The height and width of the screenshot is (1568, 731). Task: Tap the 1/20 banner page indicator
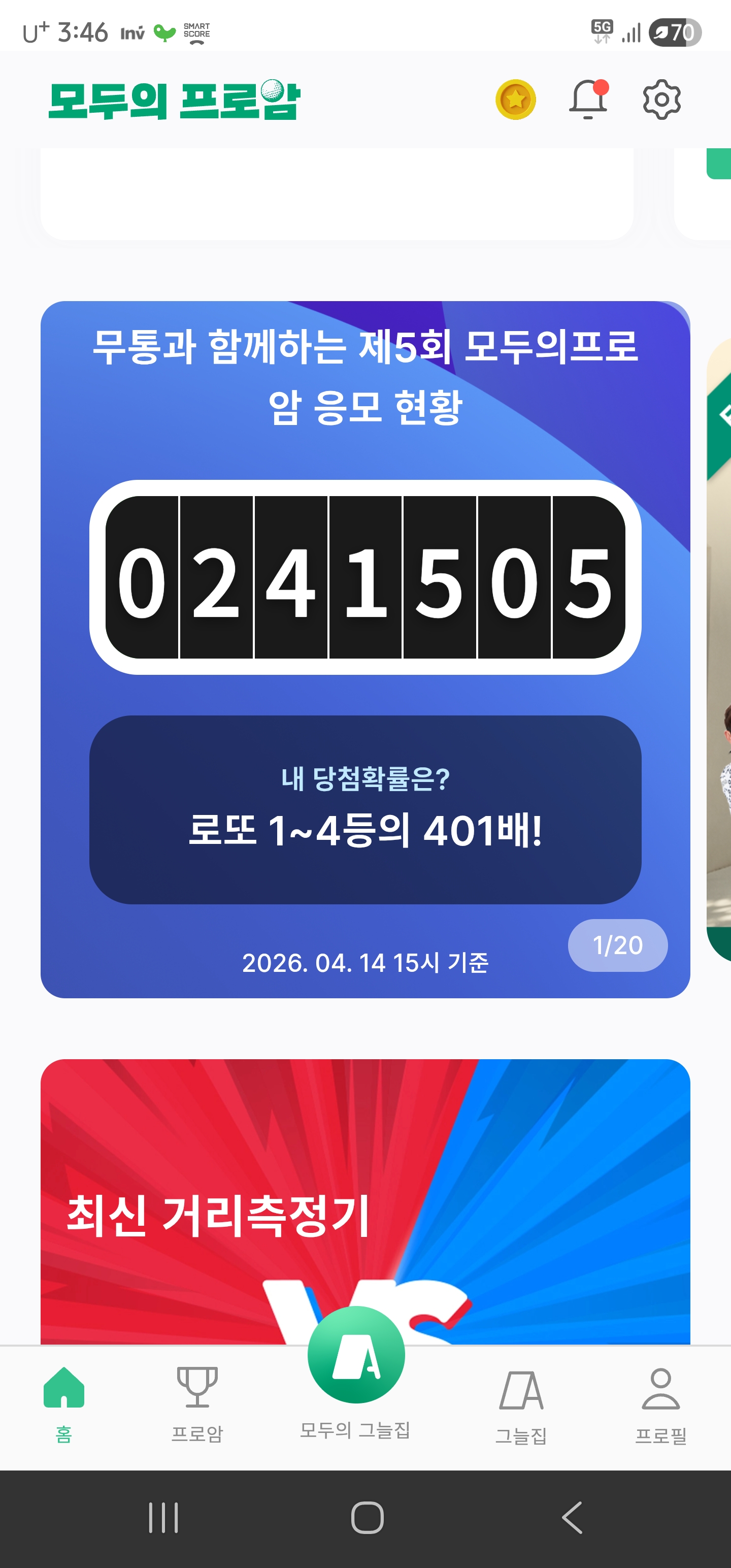617,944
